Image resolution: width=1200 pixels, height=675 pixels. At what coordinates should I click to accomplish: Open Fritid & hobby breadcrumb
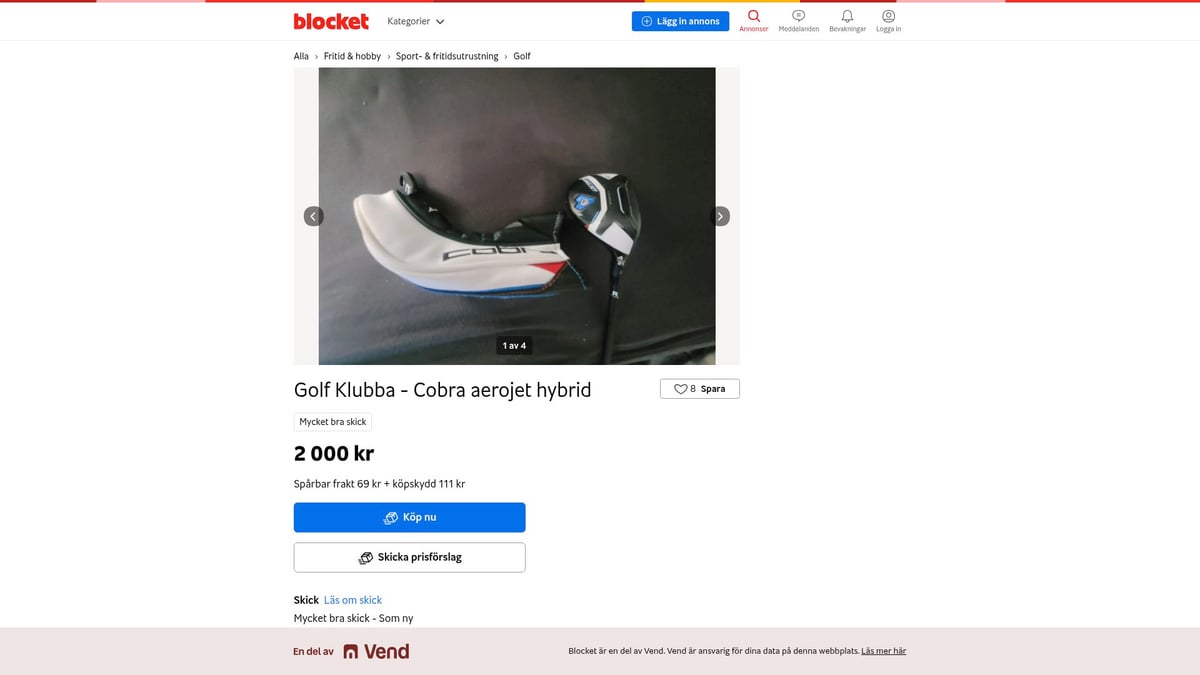(x=352, y=56)
